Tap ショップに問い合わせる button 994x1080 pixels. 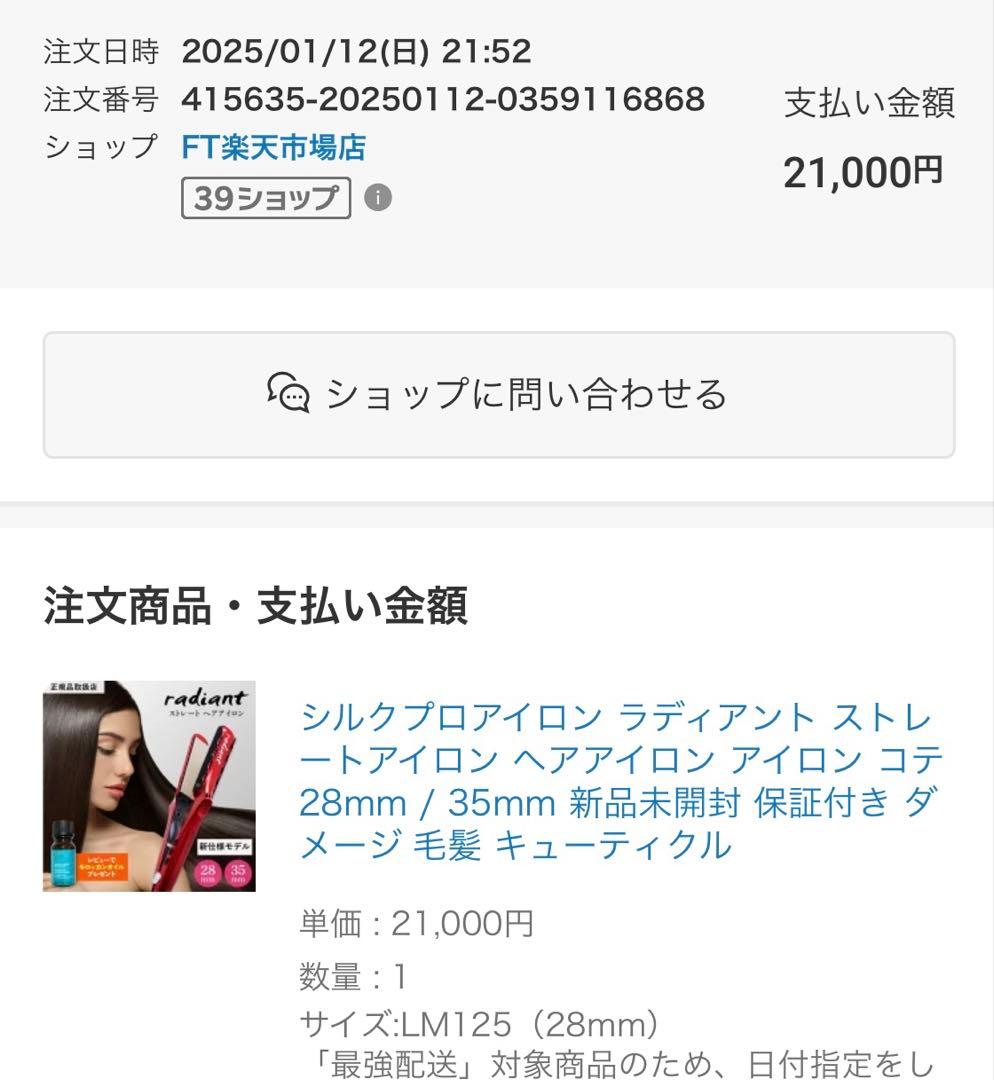point(498,394)
